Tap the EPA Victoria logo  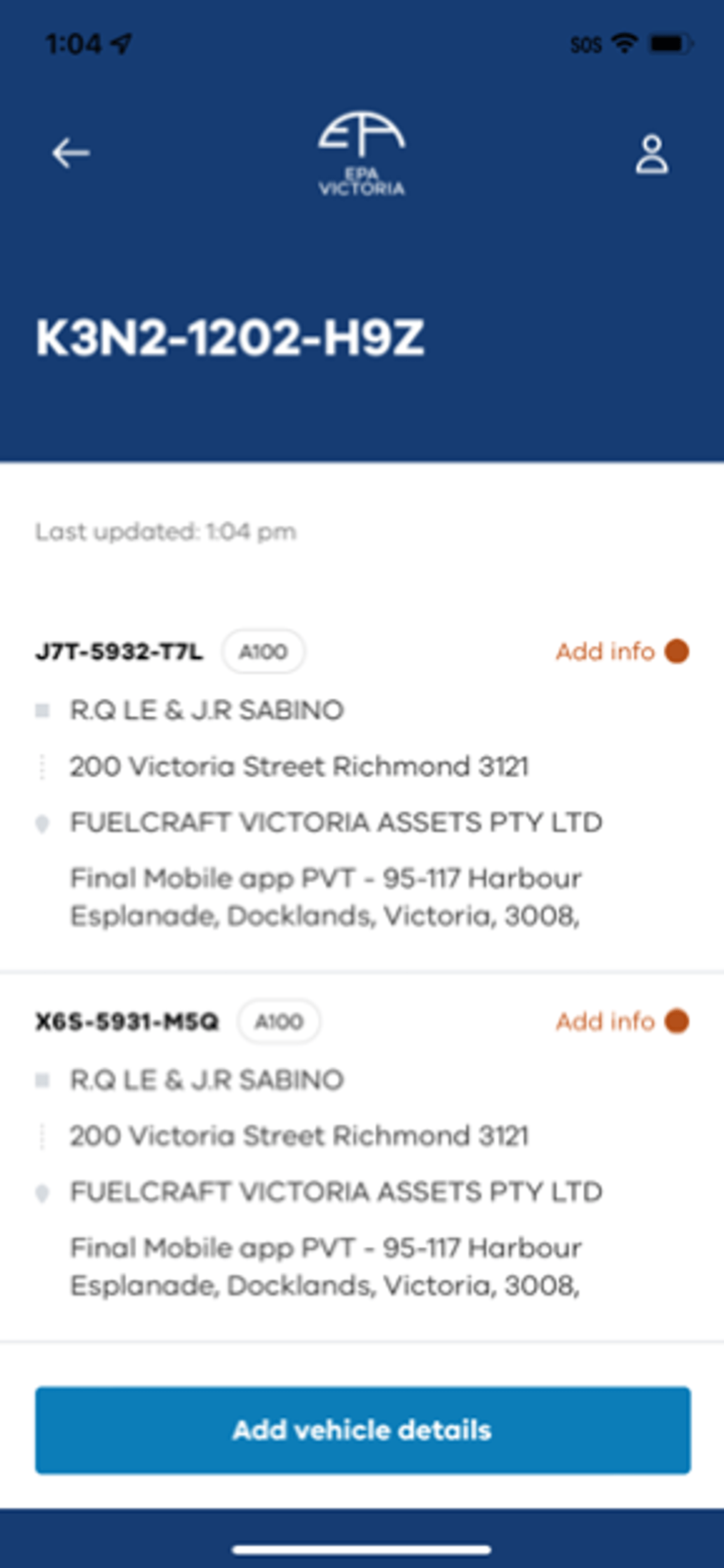(361, 152)
